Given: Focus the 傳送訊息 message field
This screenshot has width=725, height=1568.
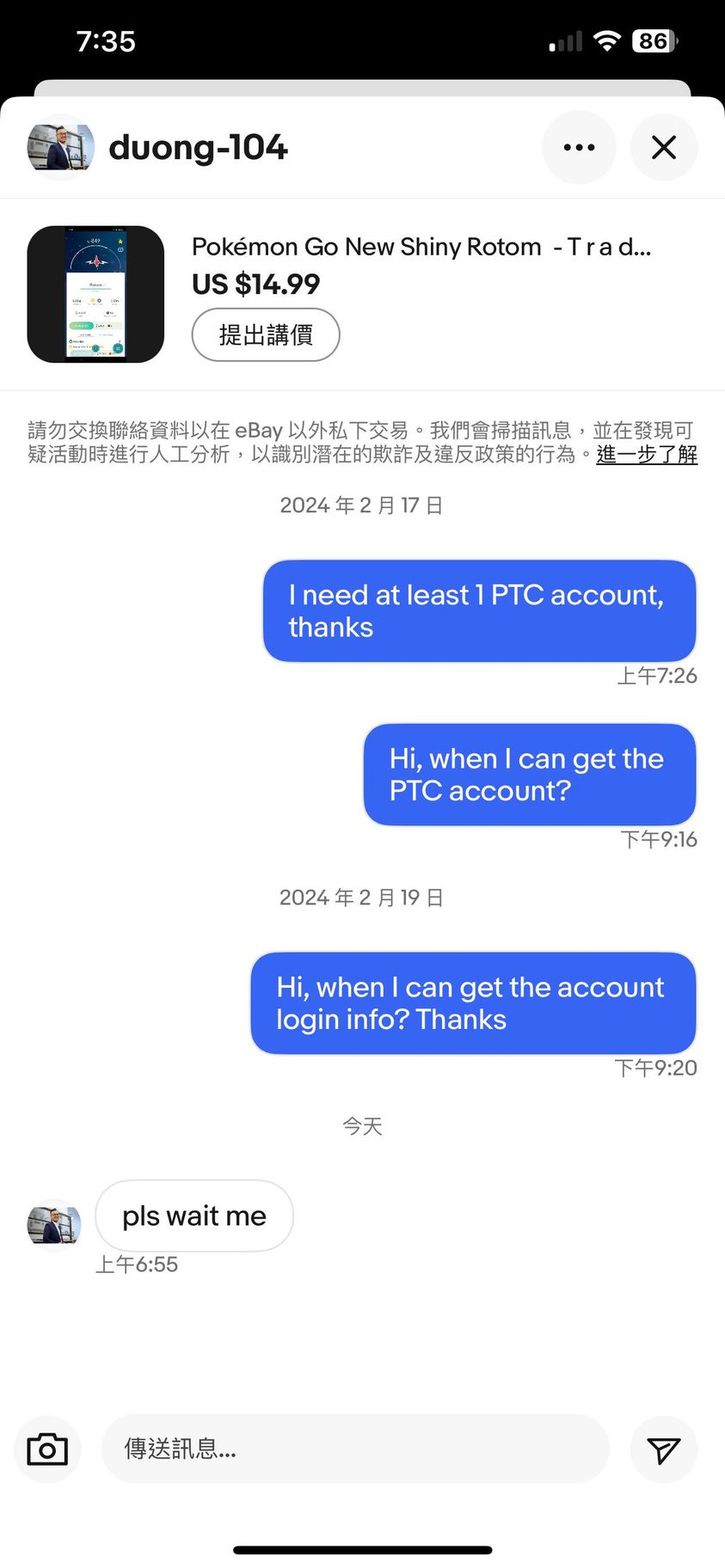Looking at the screenshot, I should tap(355, 1449).
